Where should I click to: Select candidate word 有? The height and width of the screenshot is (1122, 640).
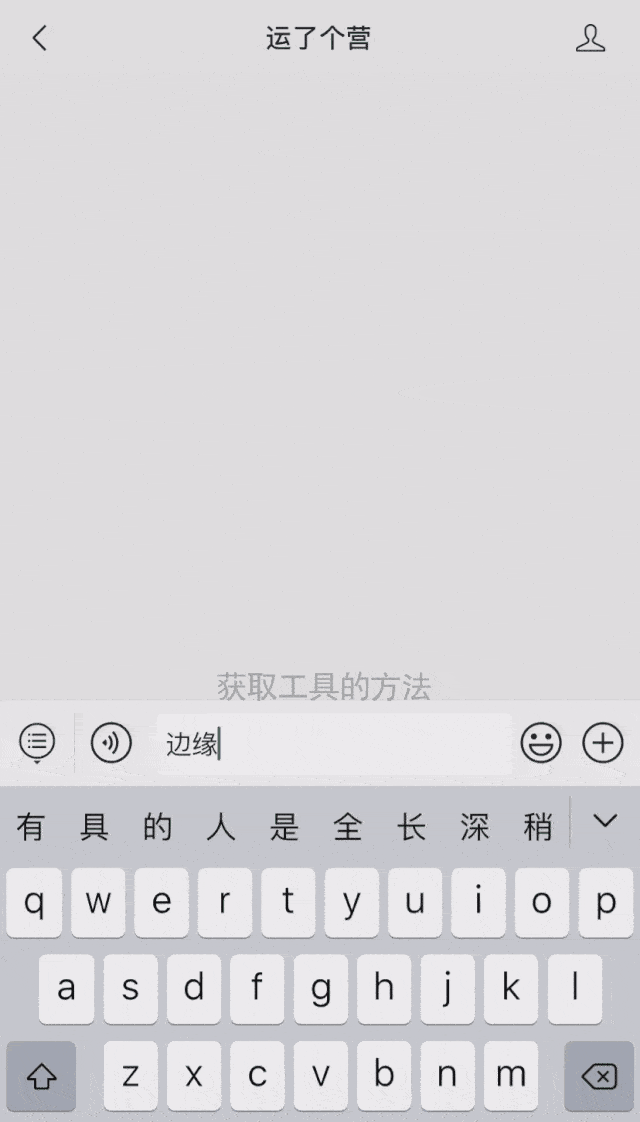(31, 827)
